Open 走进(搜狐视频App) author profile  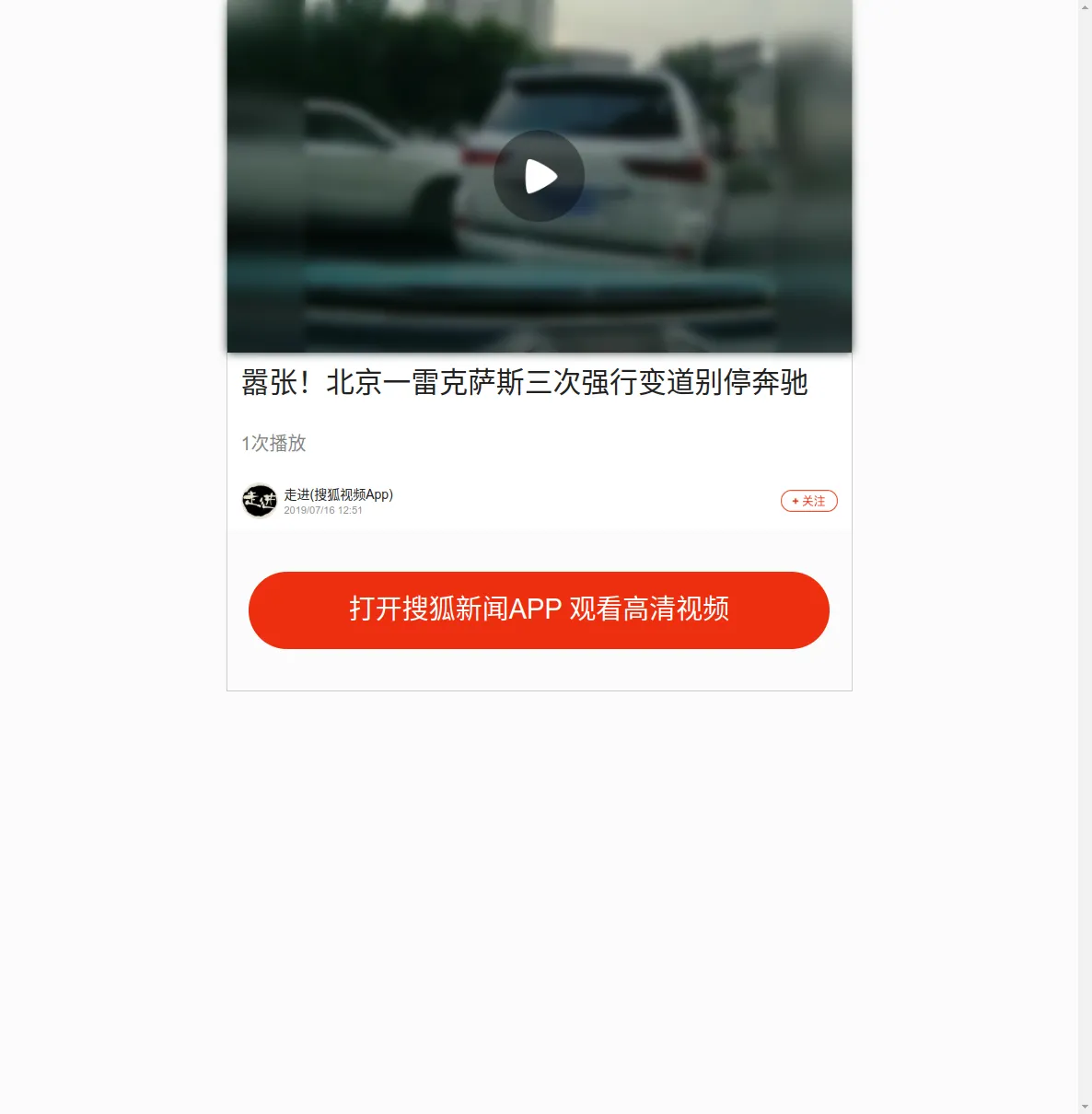(338, 494)
